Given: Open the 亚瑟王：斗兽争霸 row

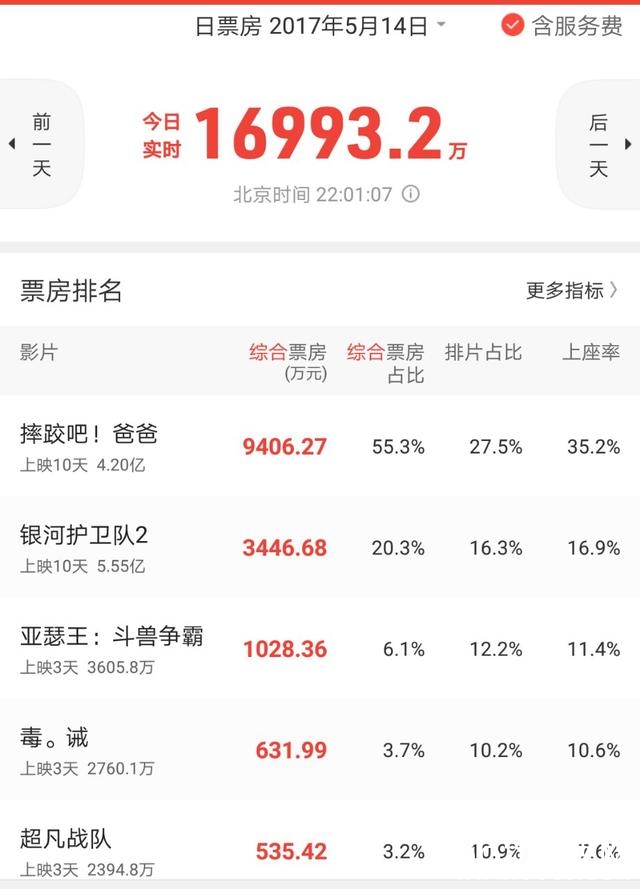Looking at the screenshot, I should point(320,648).
